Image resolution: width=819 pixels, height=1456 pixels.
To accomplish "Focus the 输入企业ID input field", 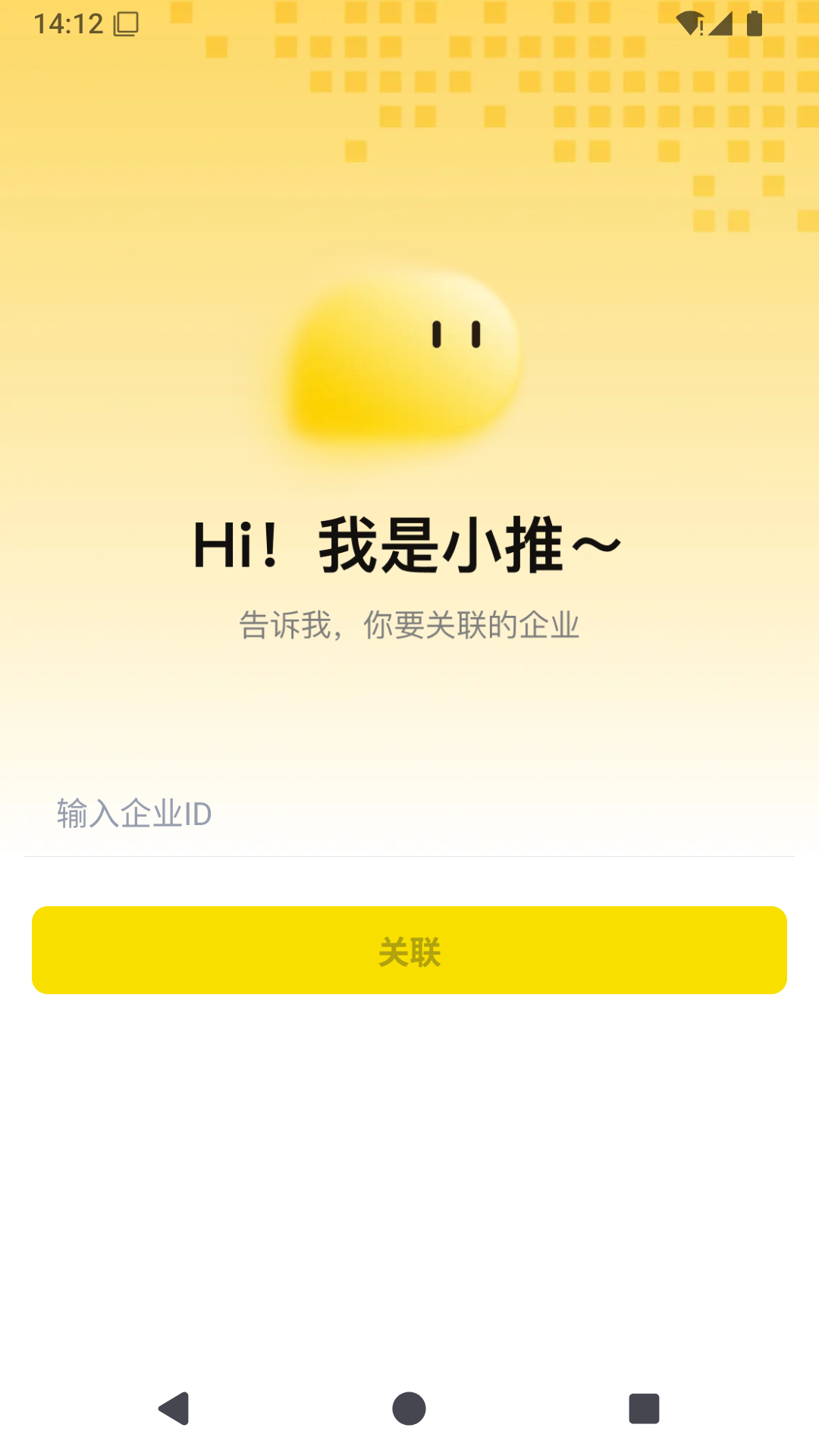I will [x=409, y=814].
